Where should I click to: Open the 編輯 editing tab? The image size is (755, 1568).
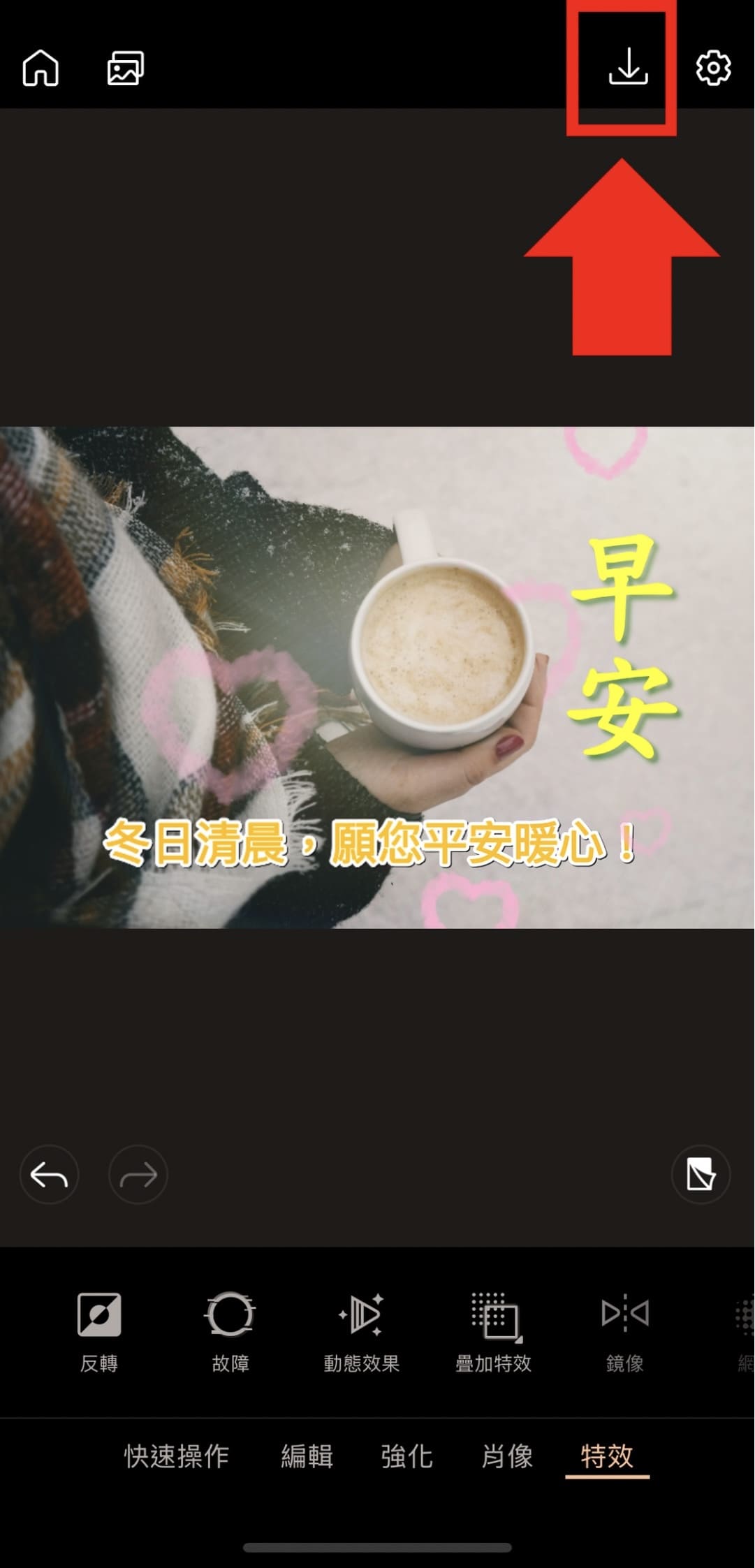pyautogui.click(x=307, y=1455)
